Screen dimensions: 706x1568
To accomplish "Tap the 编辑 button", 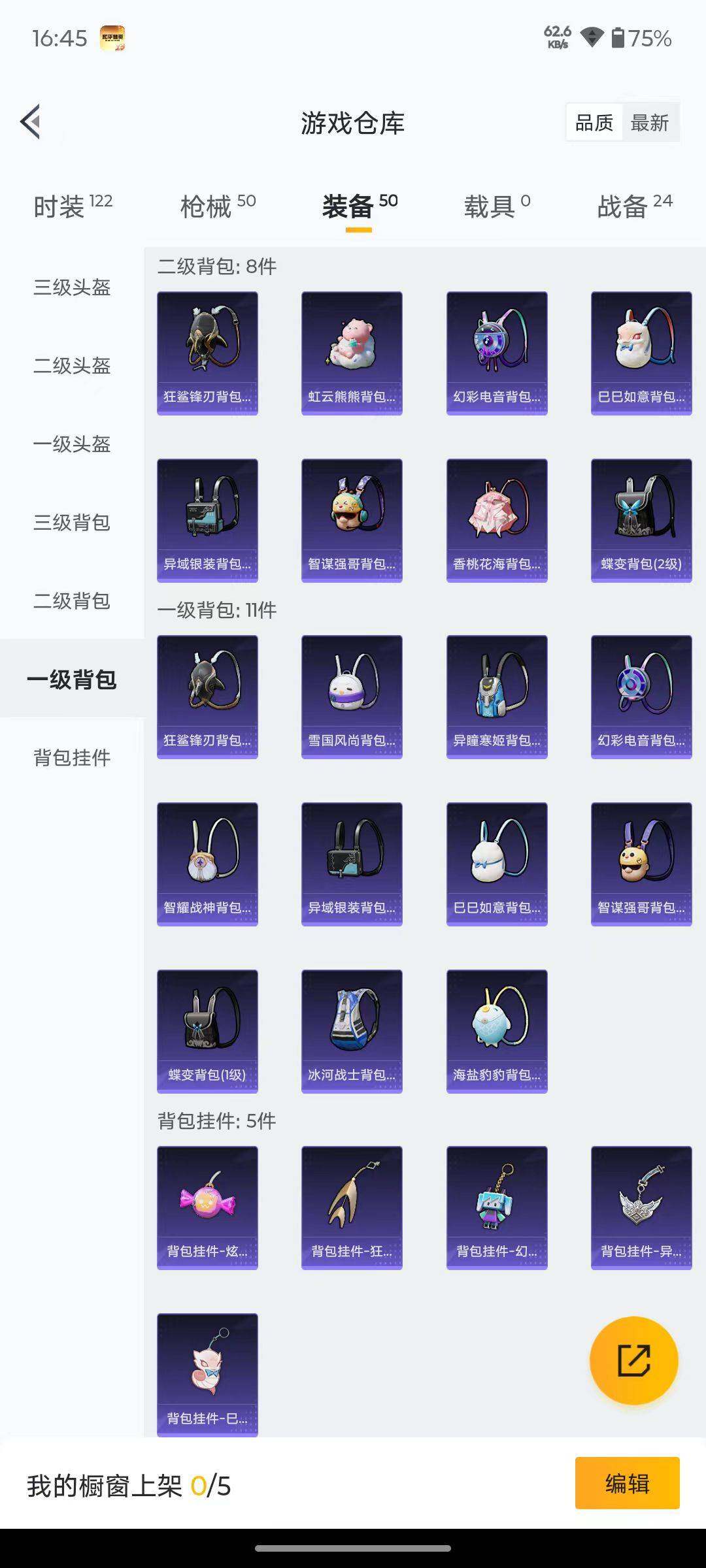I will (x=627, y=1483).
